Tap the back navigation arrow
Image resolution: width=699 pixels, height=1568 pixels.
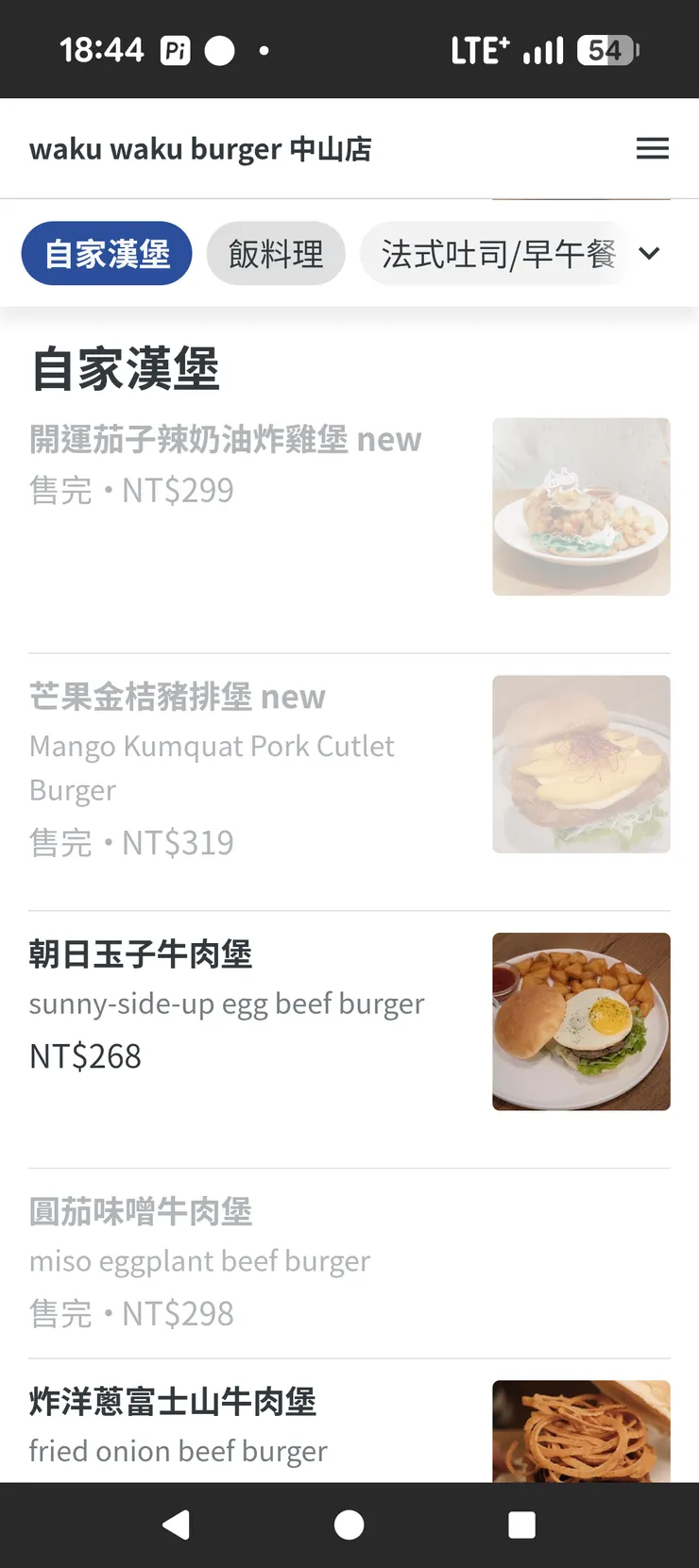click(176, 1524)
